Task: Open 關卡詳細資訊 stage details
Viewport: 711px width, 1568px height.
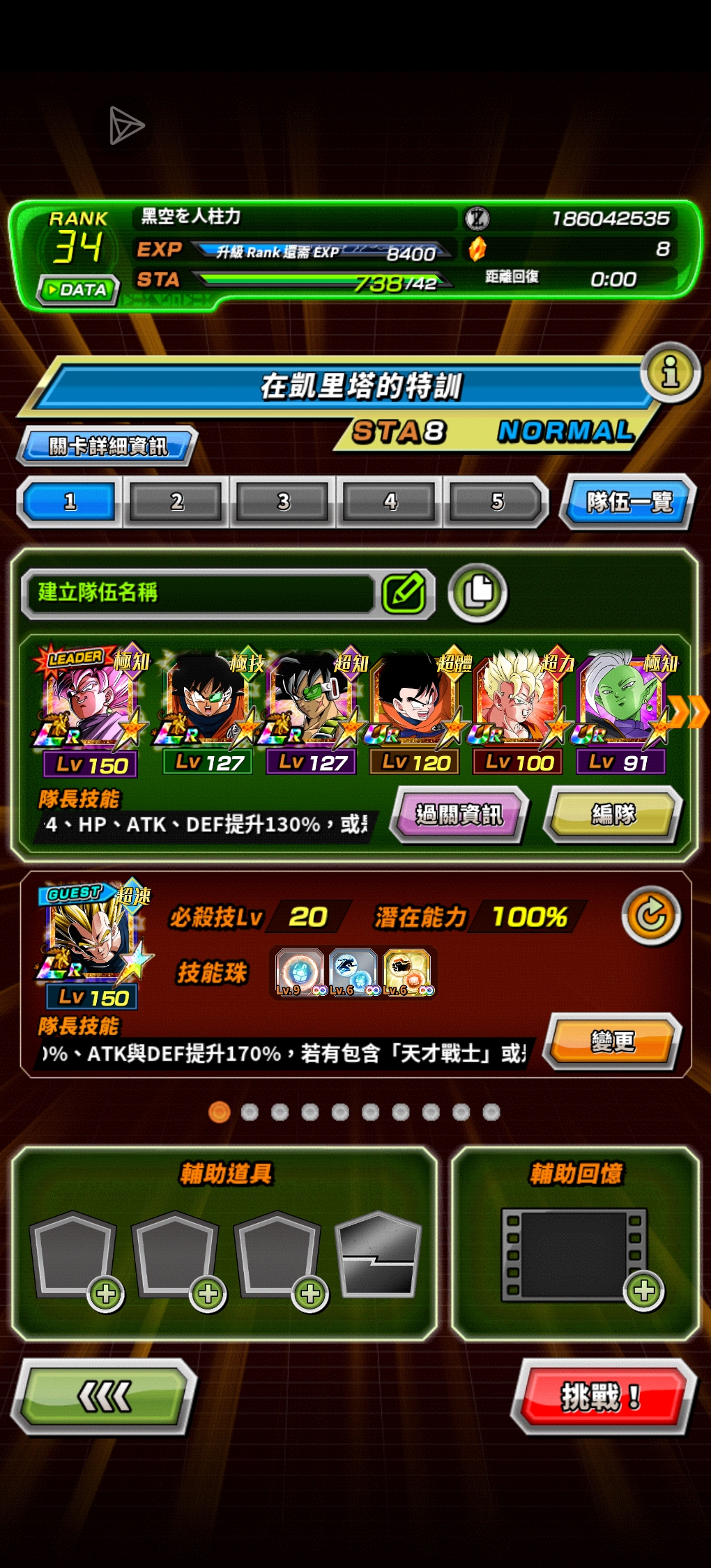Action: [107, 446]
